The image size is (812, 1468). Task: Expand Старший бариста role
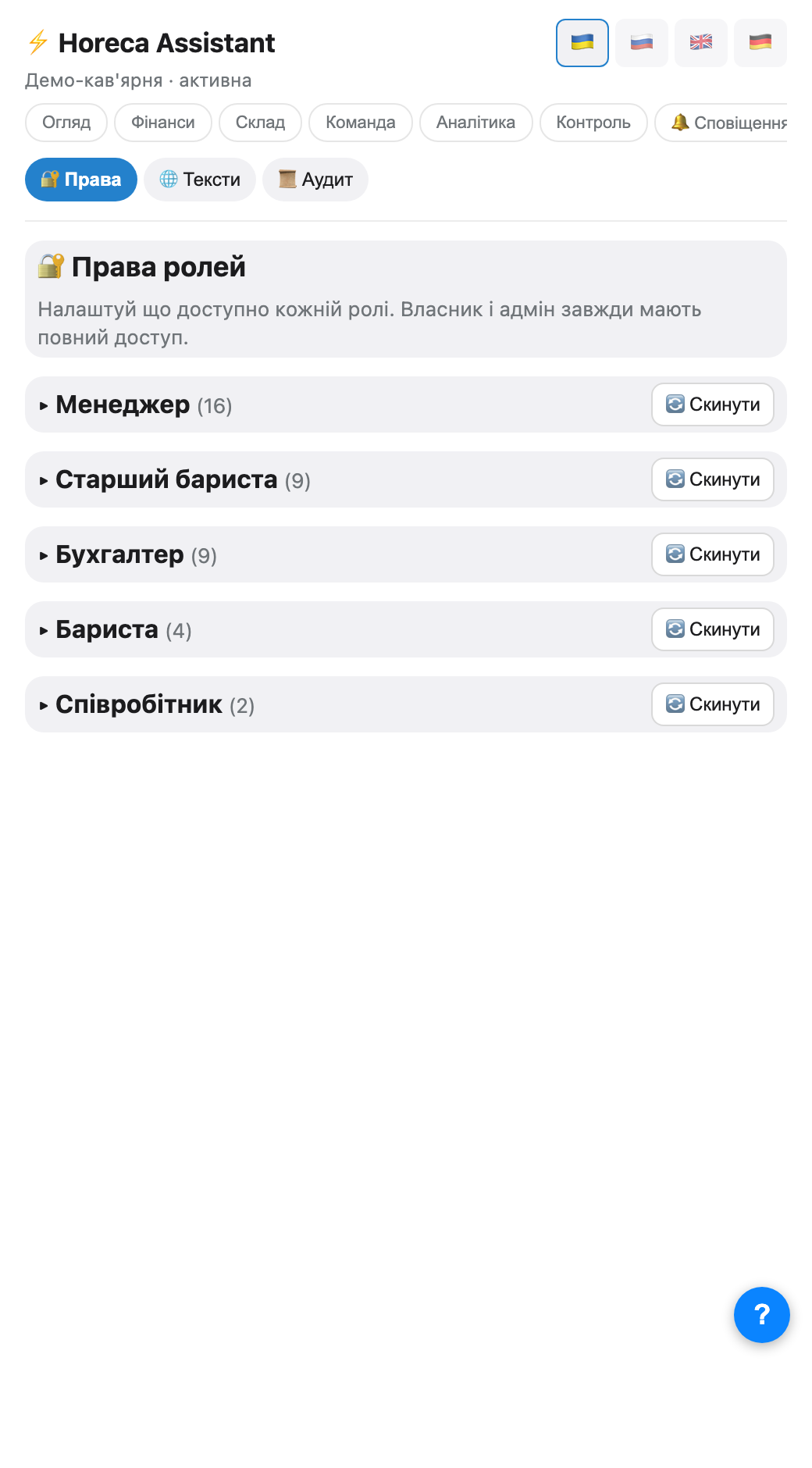click(175, 479)
